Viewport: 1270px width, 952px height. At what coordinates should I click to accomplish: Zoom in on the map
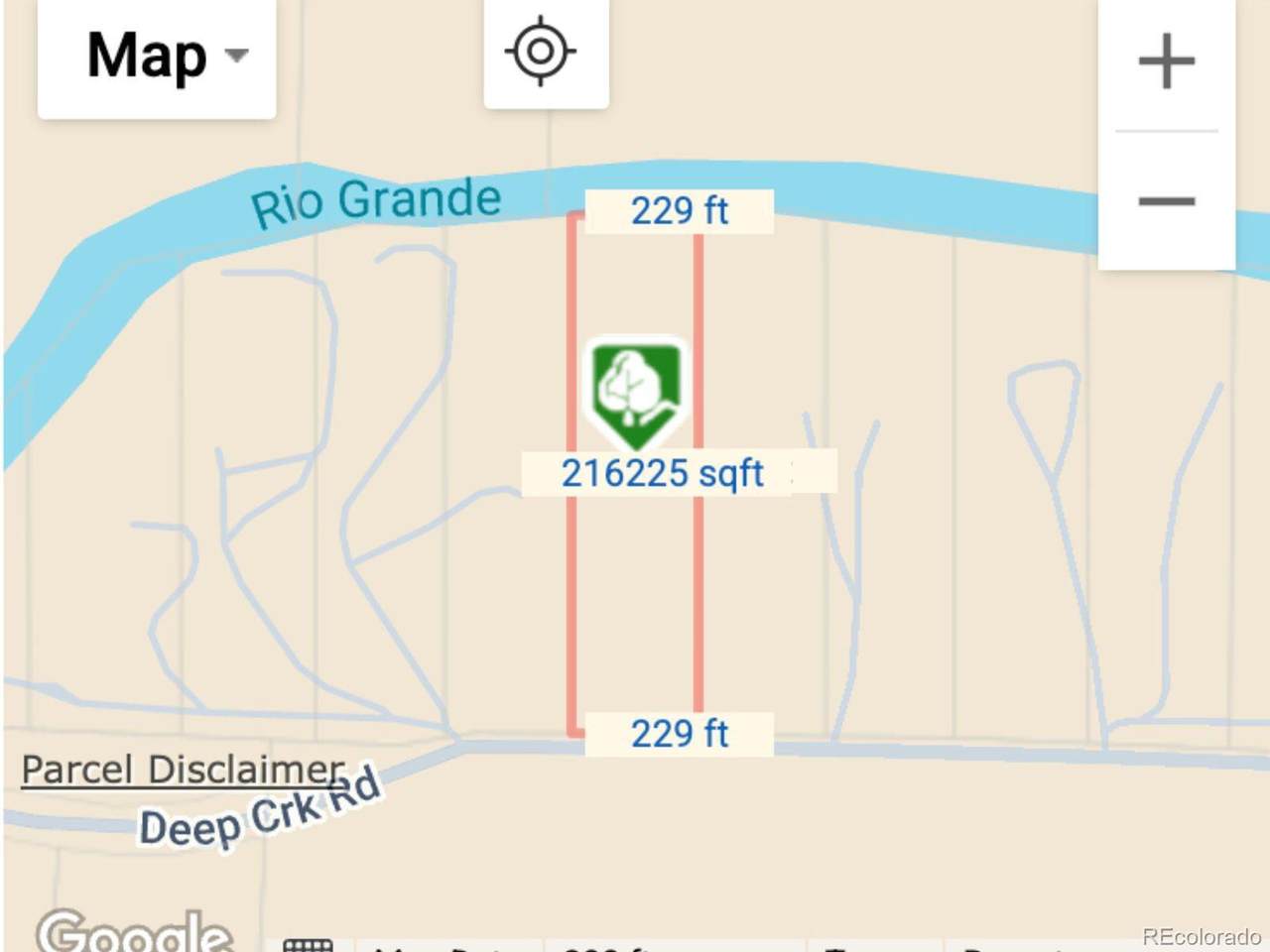click(x=1166, y=61)
